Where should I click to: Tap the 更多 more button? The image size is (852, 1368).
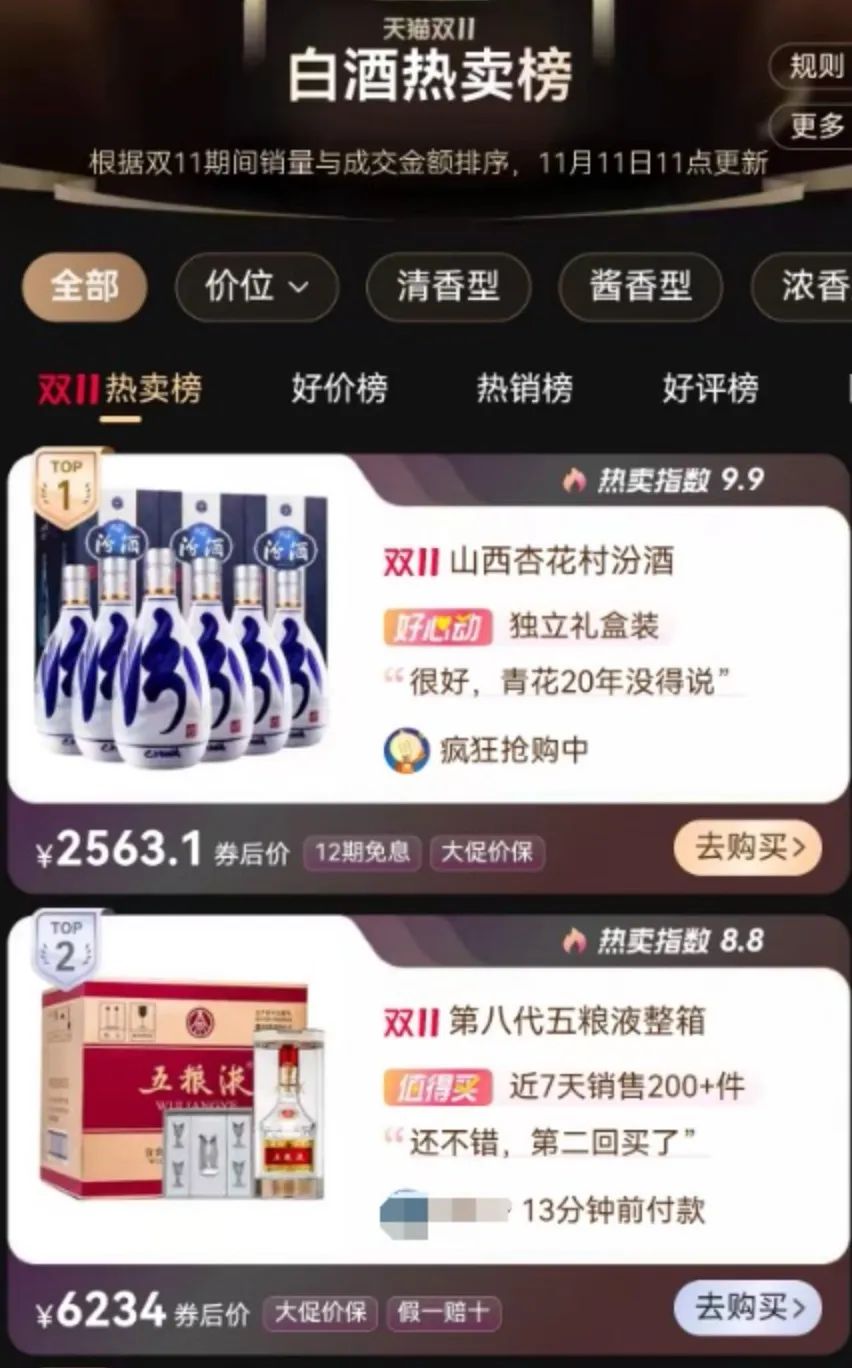click(x=815, y=127)
